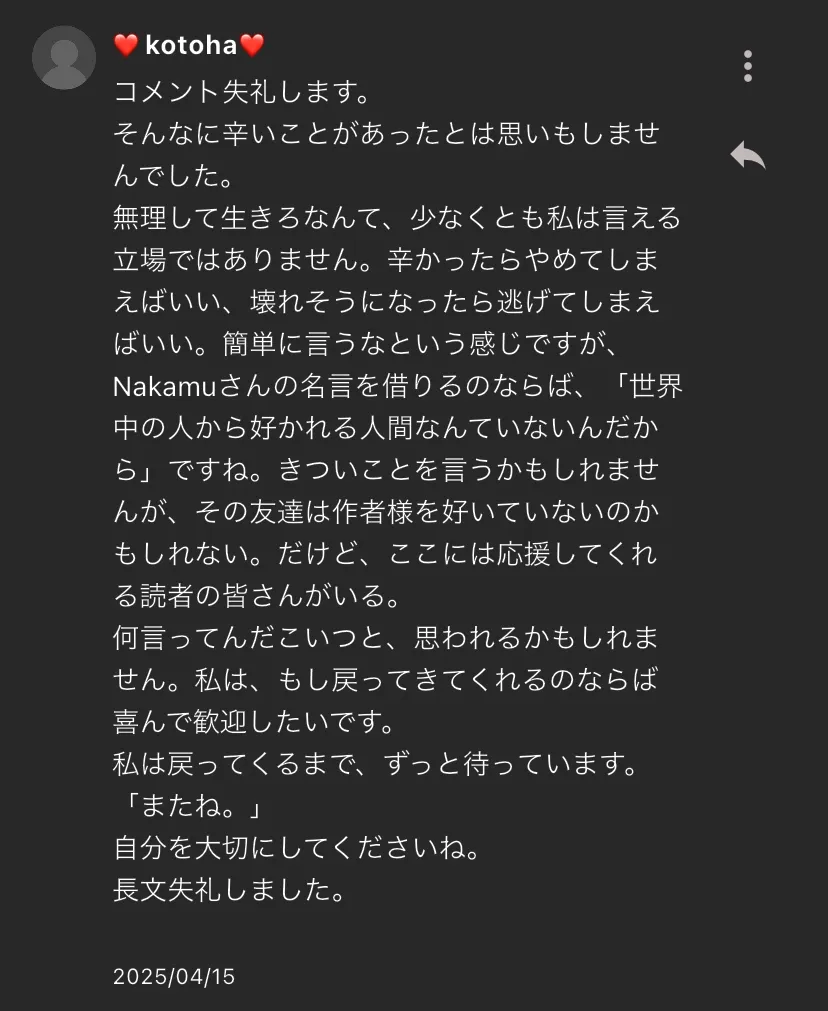The height and width of the screenshot is (1011, 828).
Task: Reply to kotoha's comment
Action: click(747, 154)
